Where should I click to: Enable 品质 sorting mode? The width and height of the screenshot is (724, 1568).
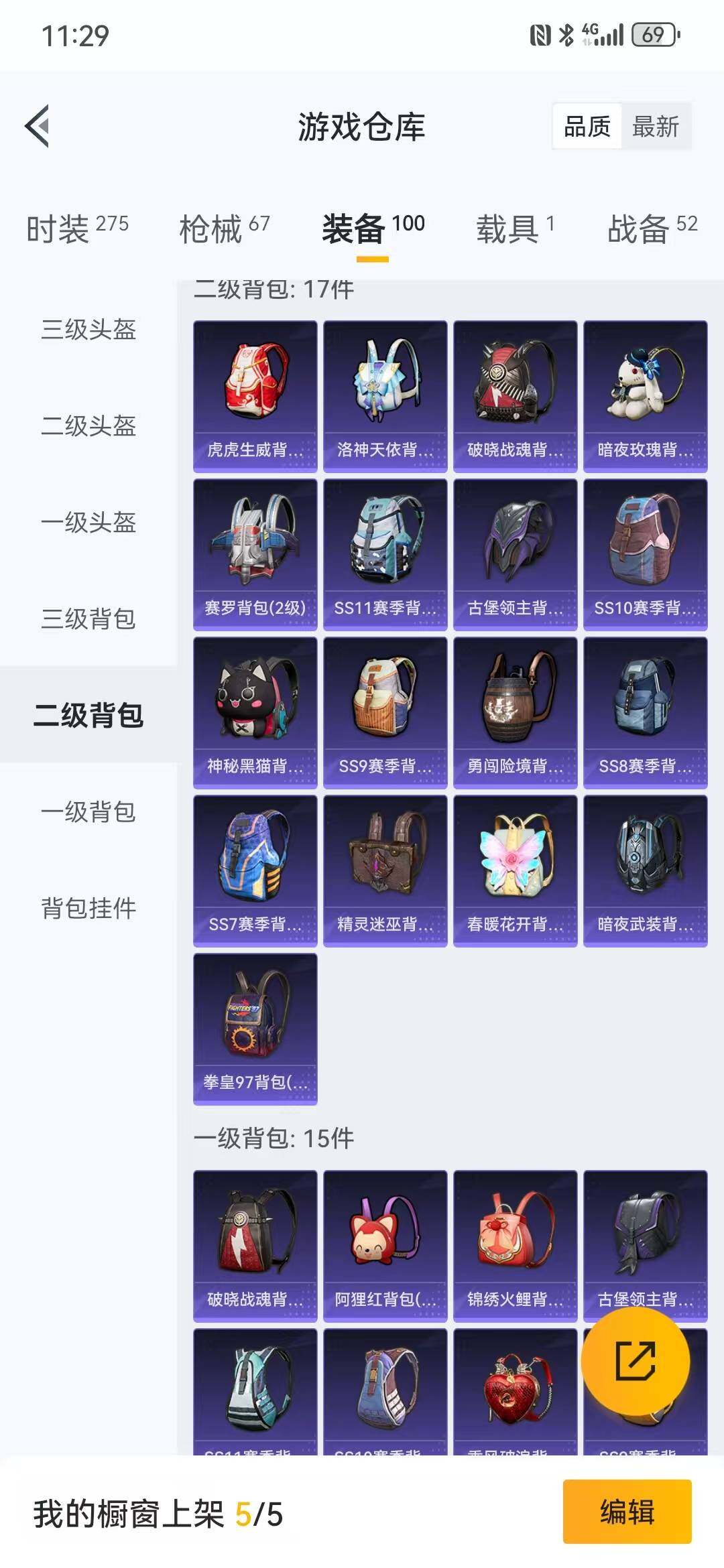(x=585, y=126)
